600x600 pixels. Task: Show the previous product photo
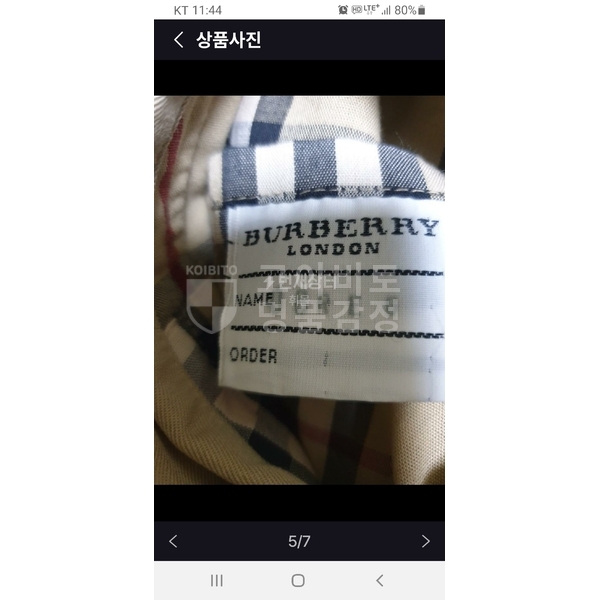click(173, 541)
